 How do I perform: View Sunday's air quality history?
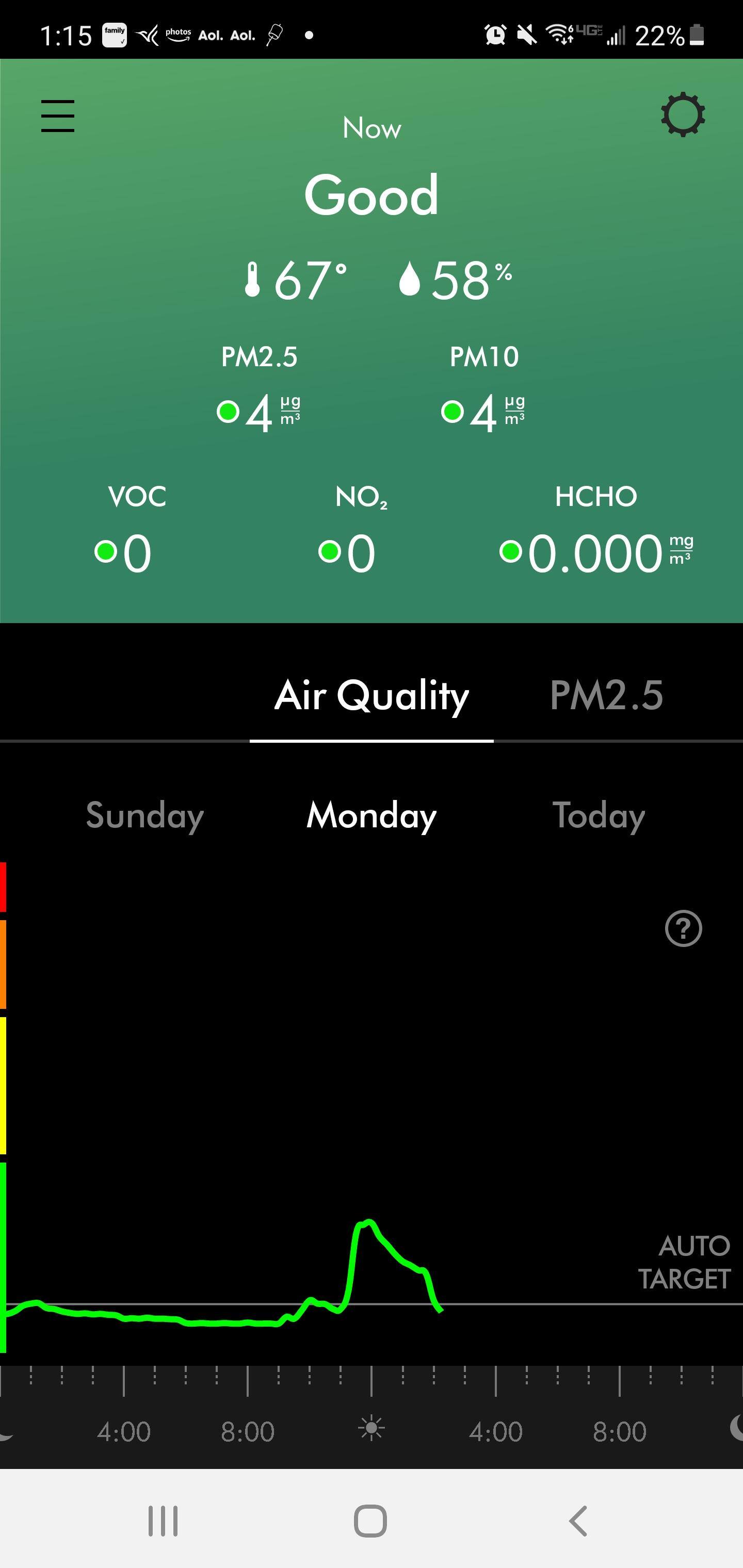(x=144, y=815)
